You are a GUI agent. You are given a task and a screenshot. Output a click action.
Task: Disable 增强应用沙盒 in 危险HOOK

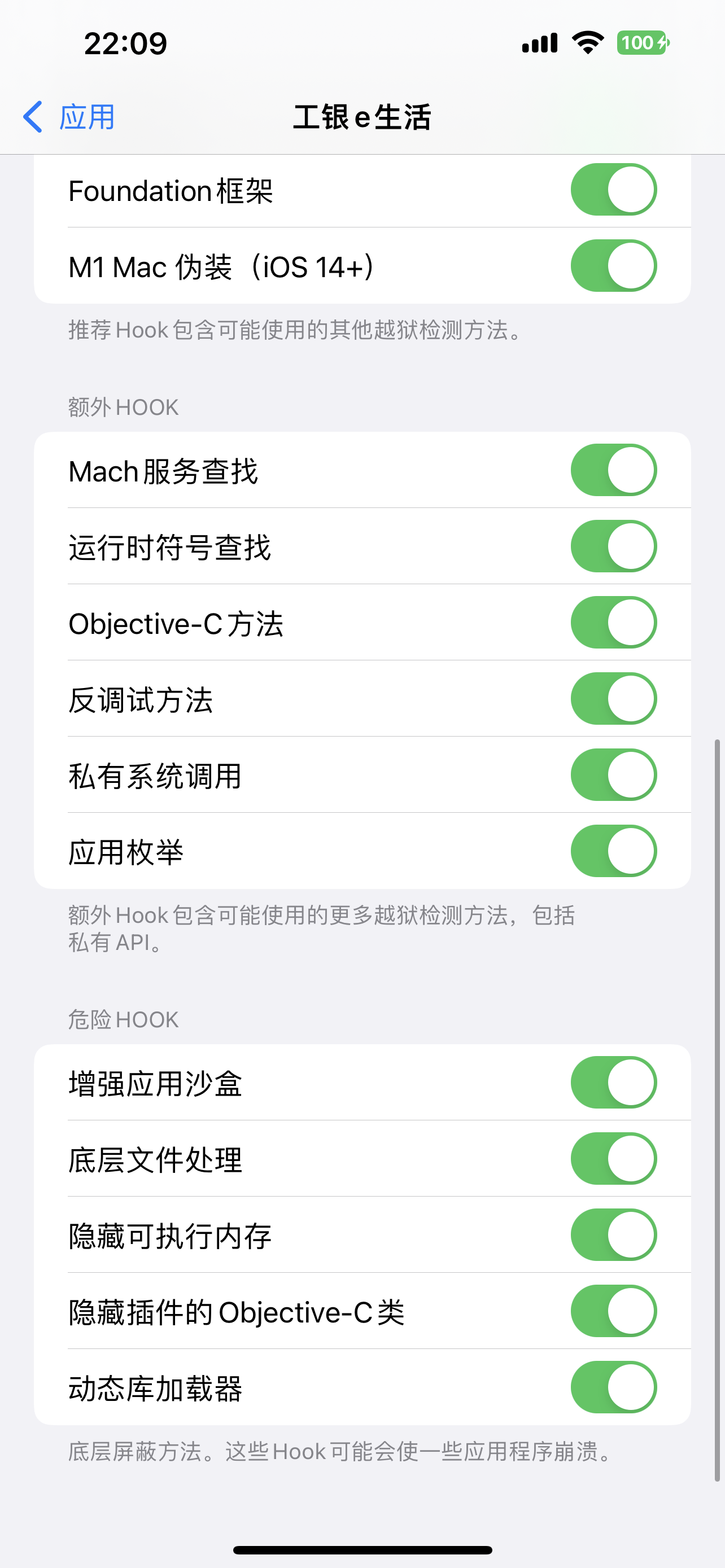click(614, 1082)
